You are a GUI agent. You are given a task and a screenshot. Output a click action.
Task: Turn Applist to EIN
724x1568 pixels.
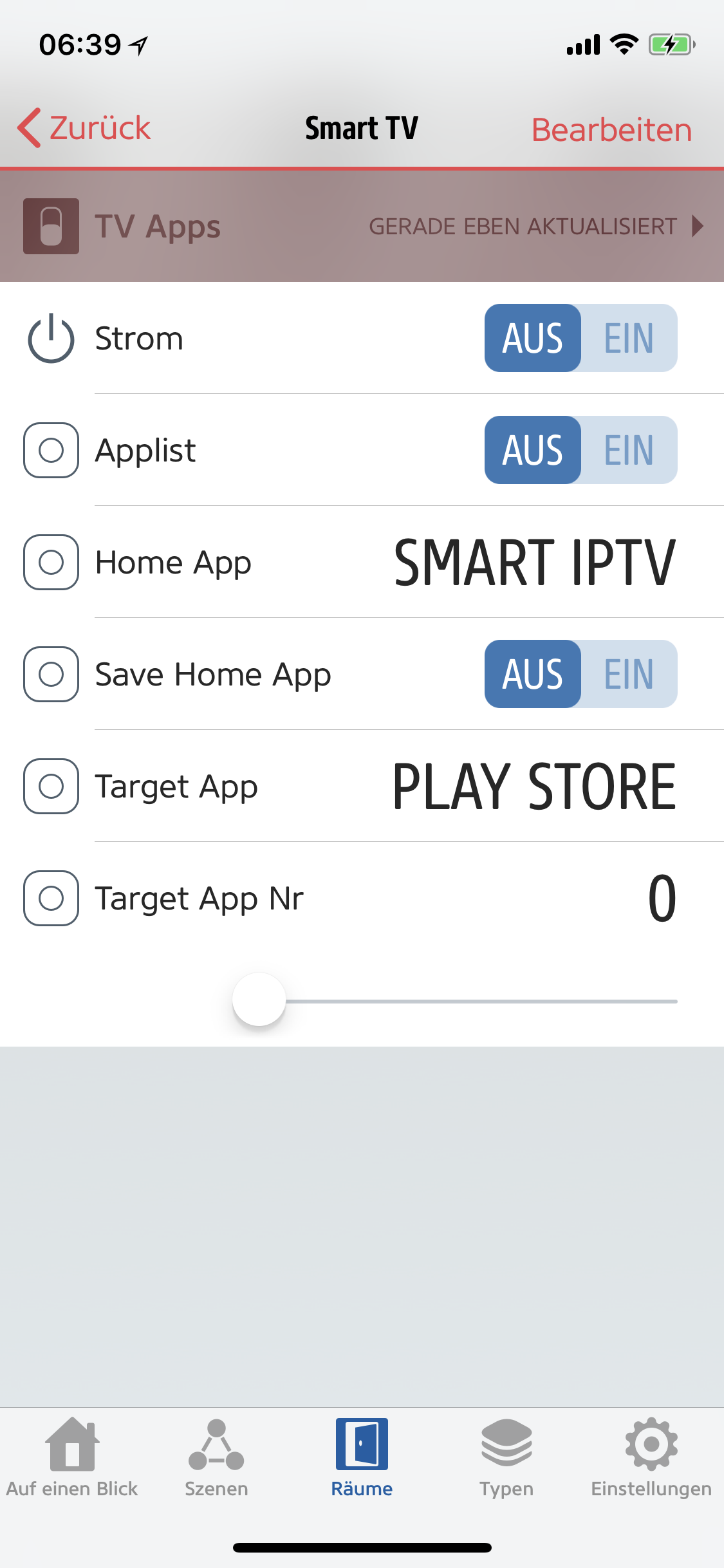[629, 451]
